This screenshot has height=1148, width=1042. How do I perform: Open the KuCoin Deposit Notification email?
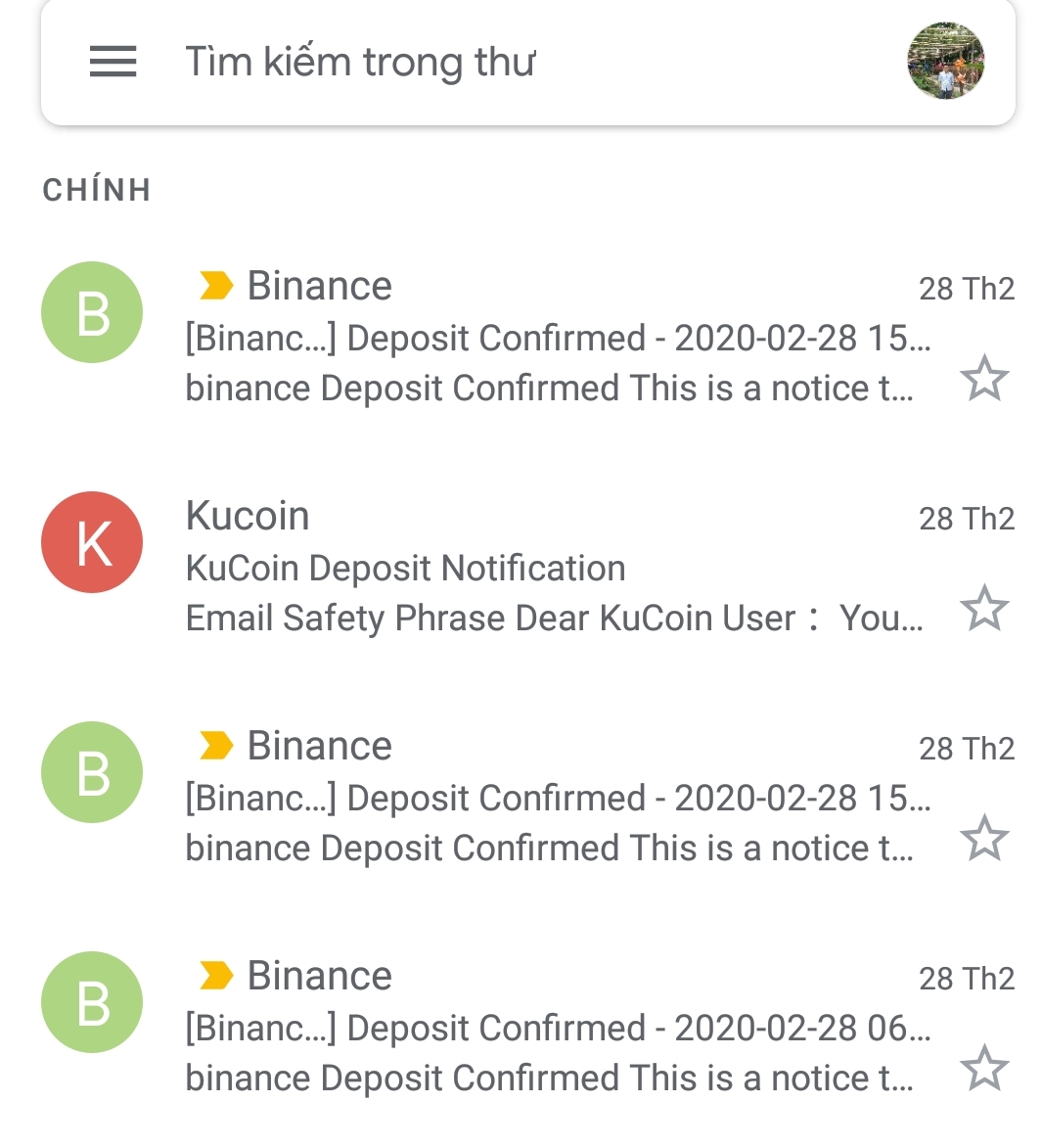548,569
